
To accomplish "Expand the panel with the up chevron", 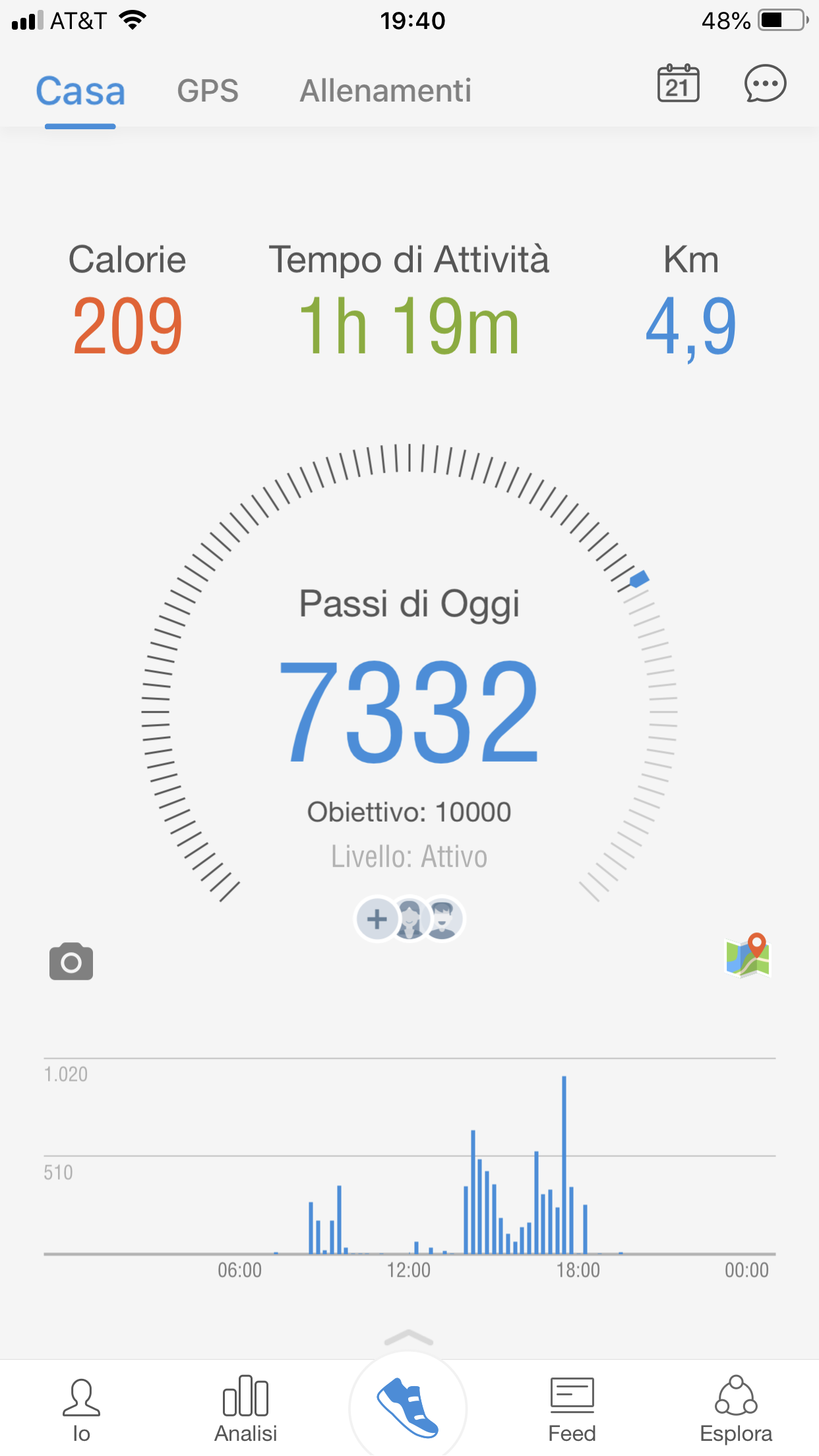I will click(409, 1337).
